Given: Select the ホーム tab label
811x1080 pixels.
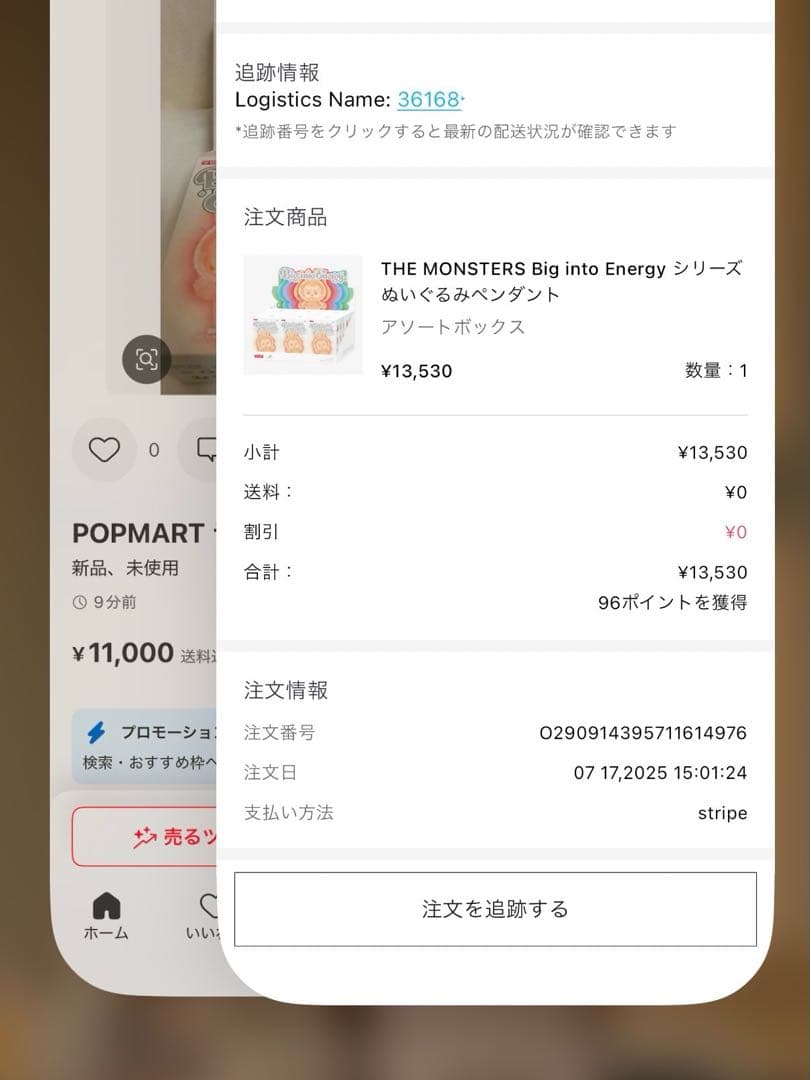Looking at the screenshot, I should click(106, 932).
